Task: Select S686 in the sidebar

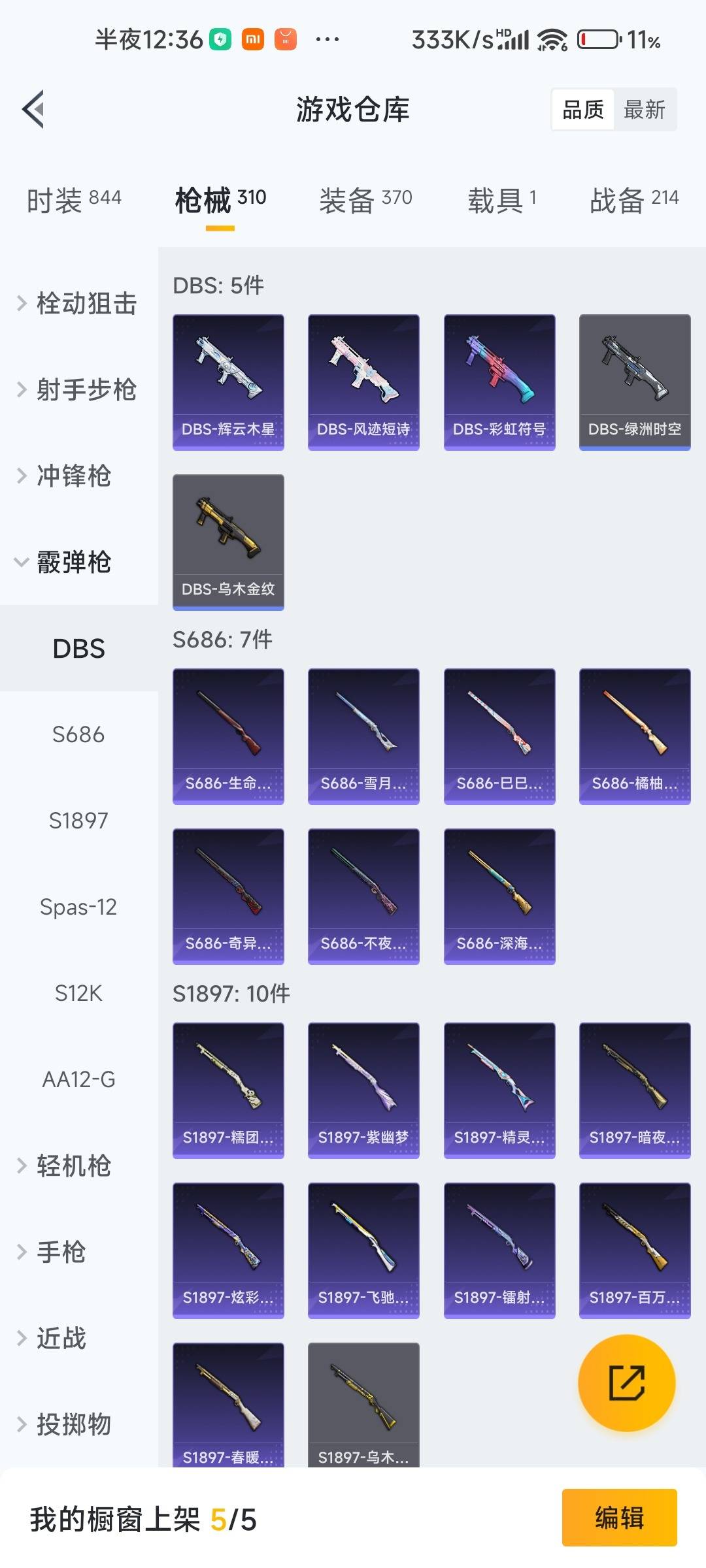Action: click(x=78, y=734)
